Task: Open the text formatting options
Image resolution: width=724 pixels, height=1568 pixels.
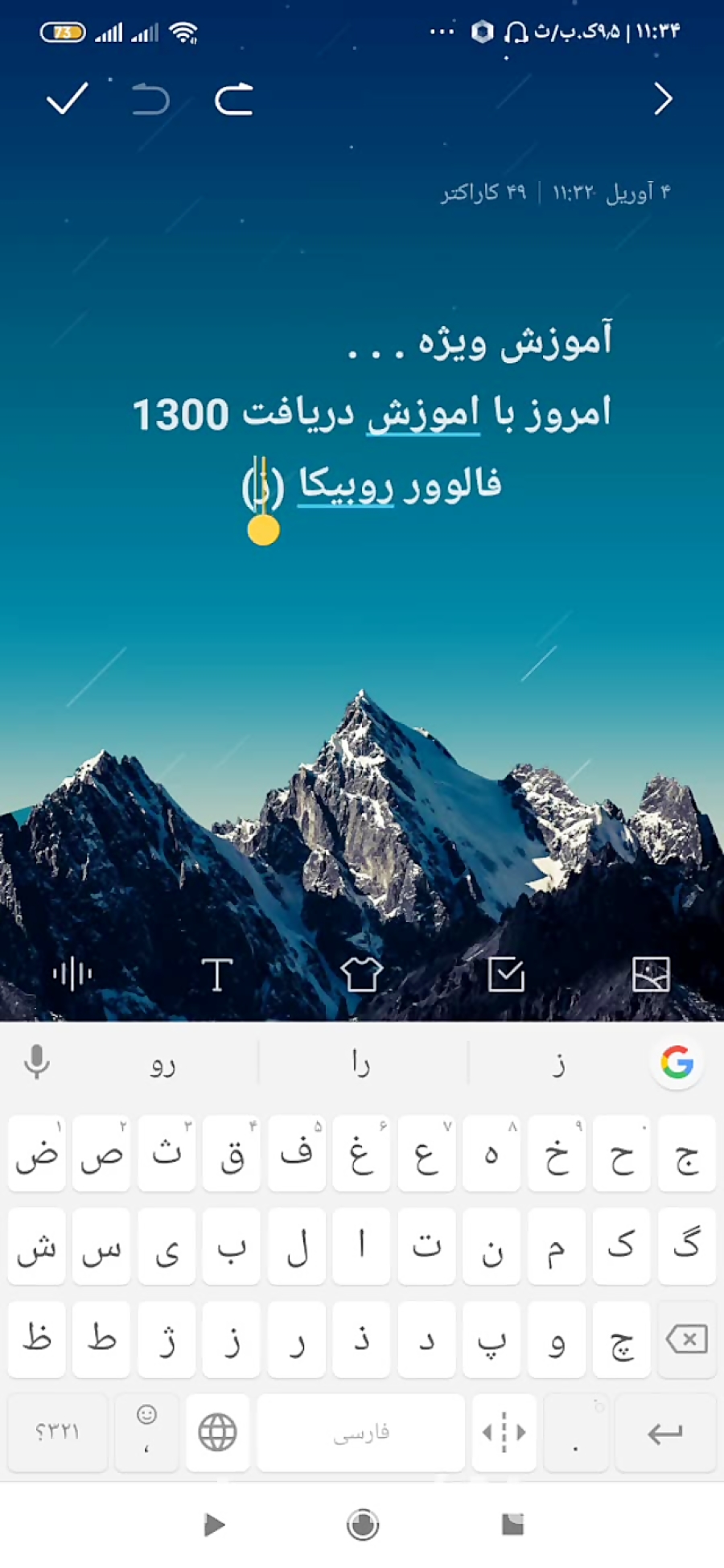Action: click(216, 975)
